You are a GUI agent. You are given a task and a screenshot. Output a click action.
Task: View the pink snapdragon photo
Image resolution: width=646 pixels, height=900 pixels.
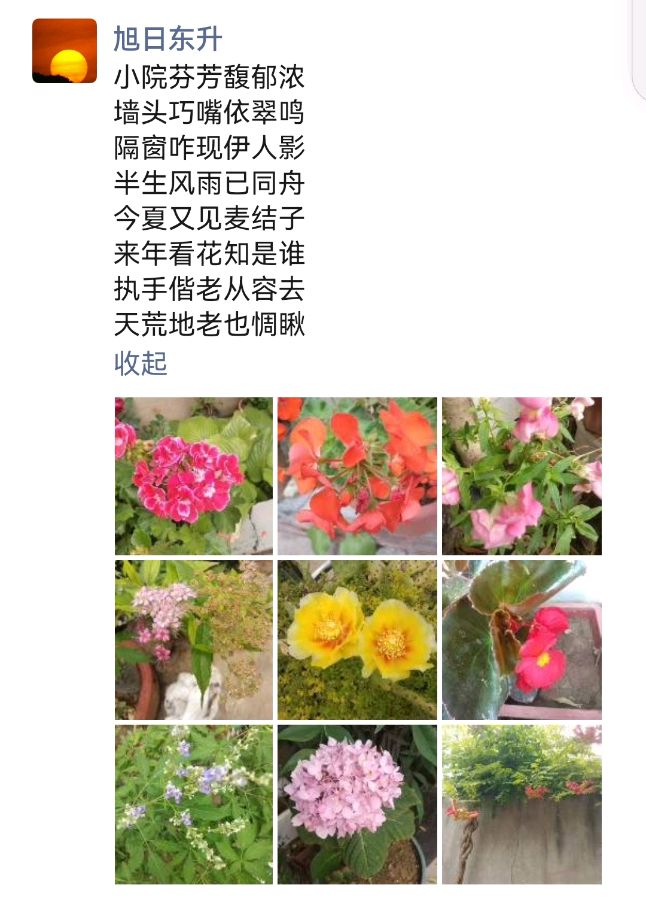[x=521, y=476]
